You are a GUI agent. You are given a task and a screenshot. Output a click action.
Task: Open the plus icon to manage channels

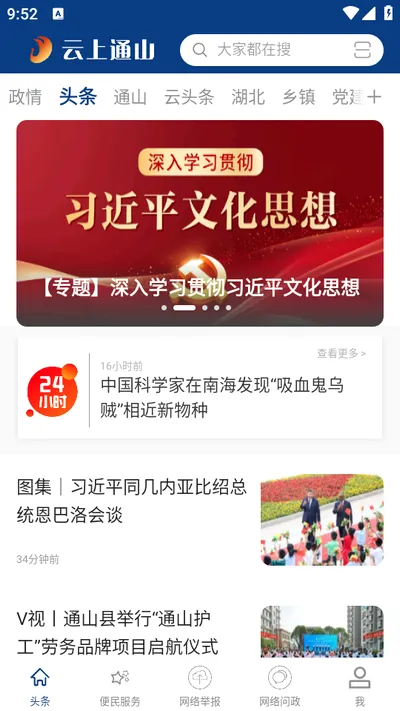374,97
